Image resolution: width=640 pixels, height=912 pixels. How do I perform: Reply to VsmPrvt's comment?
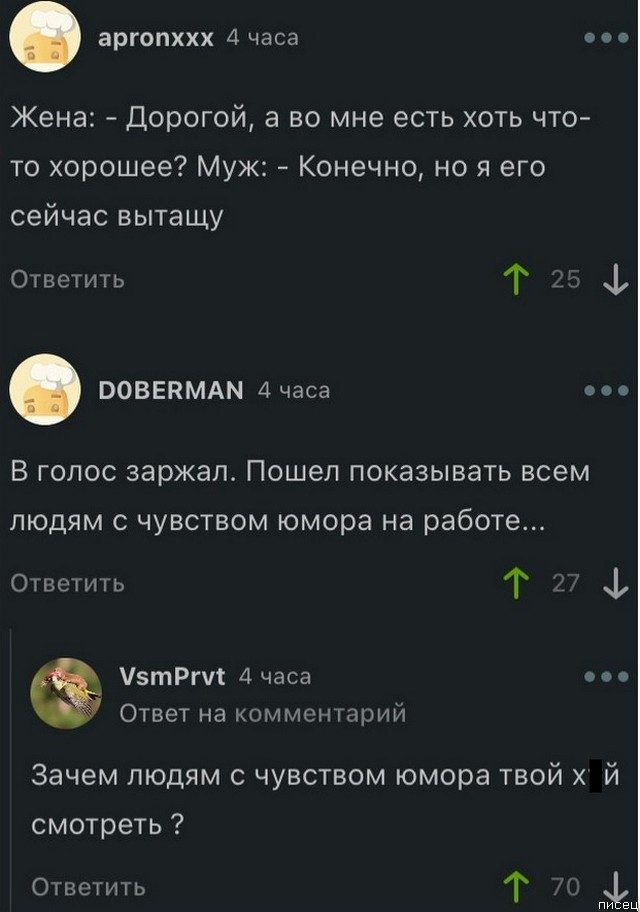click(89, 887)
